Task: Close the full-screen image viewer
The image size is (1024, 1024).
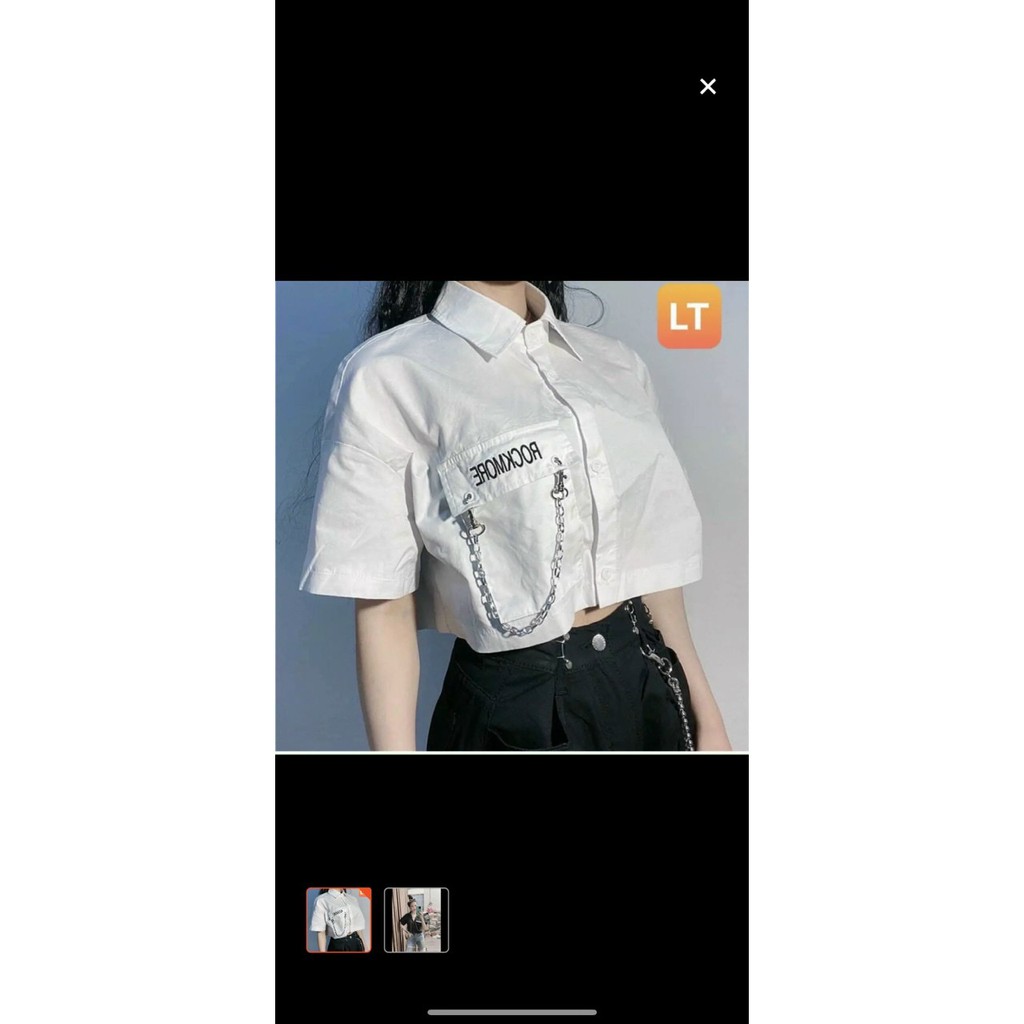Action: (708, 87)
